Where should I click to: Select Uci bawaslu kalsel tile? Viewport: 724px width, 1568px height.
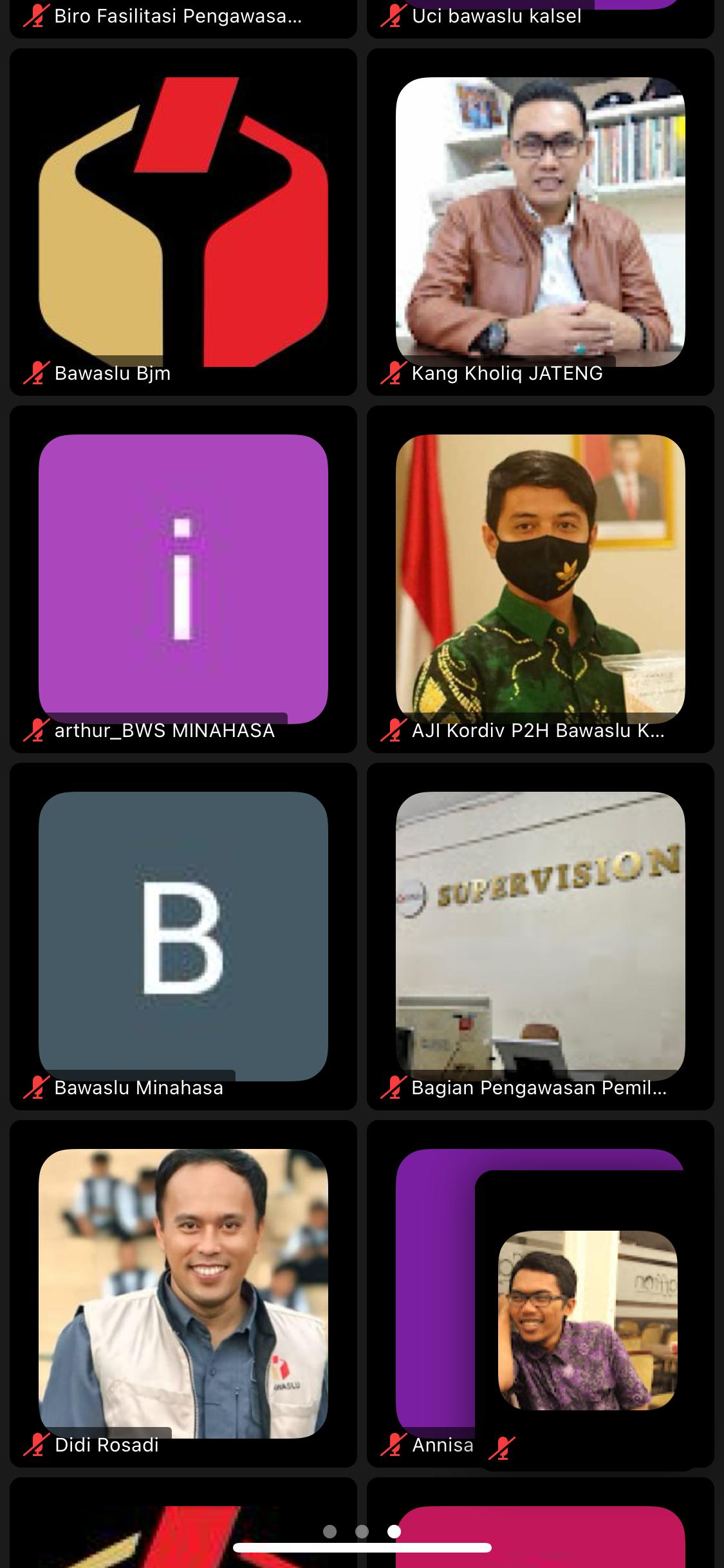coord(540,17)
